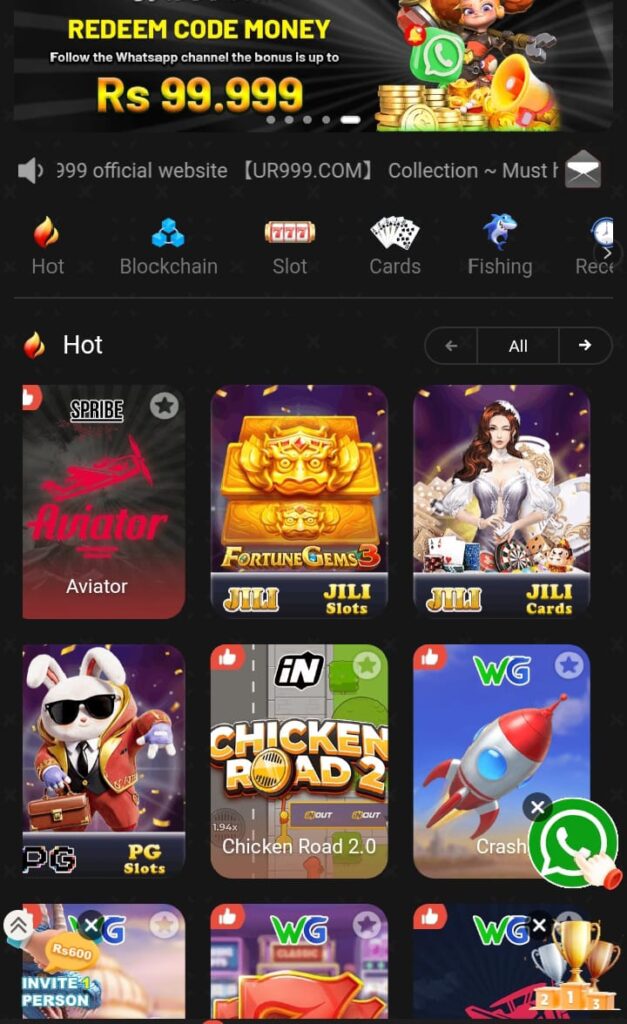Dismiss the floating WhatsApp button
This screenshot has height=1024, width=627.
click(537, 807)
